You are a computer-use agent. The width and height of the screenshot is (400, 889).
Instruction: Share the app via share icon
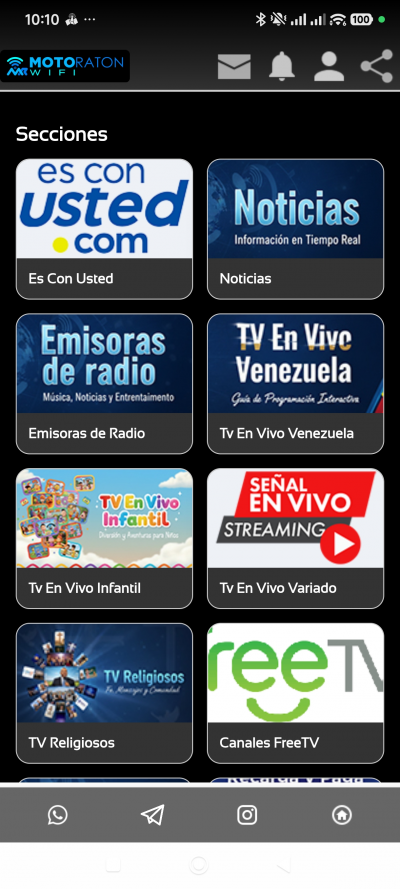(x=377, y=66)
